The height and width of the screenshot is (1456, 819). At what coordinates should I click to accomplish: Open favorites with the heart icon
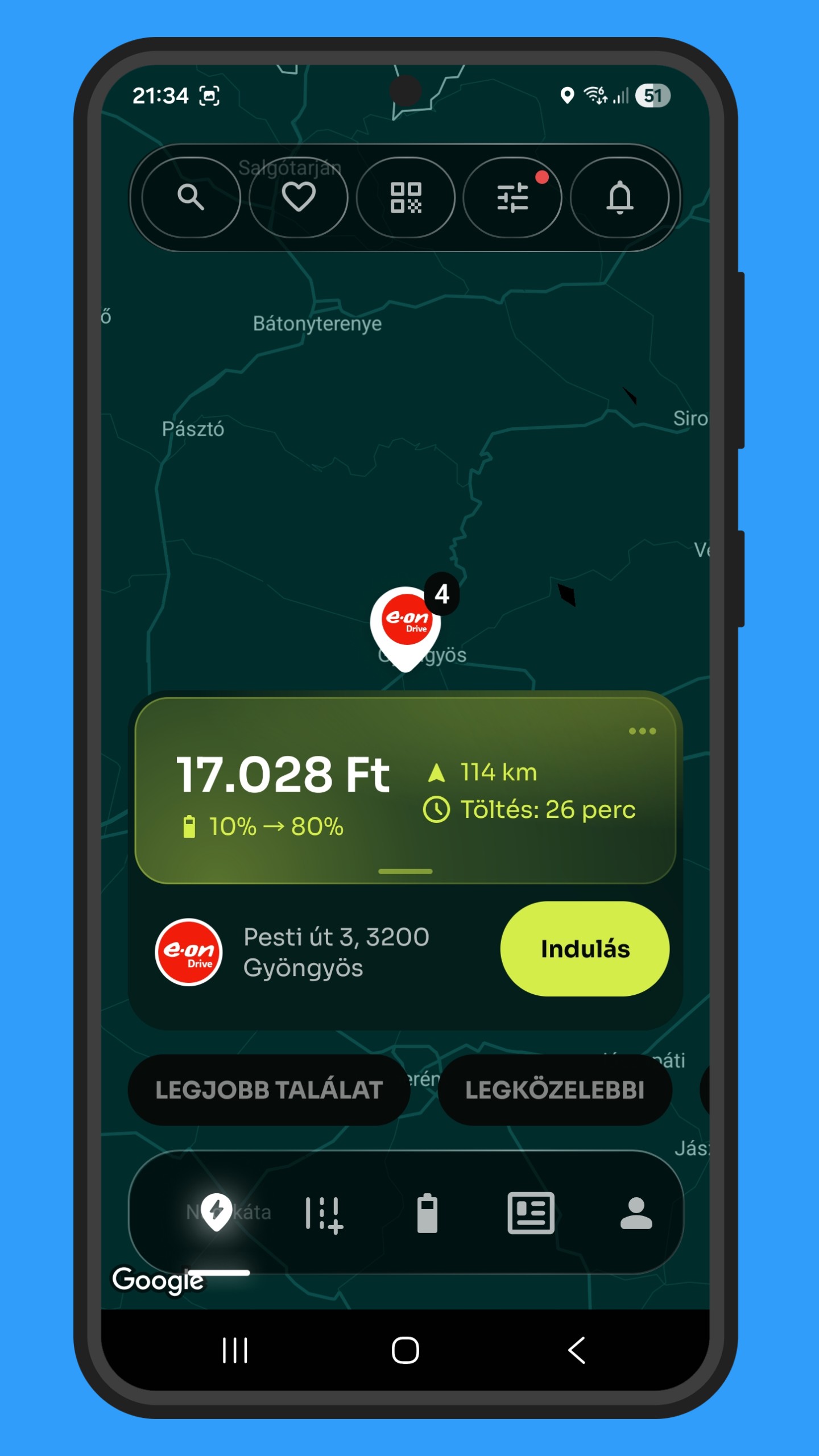[x=298, y=197]
